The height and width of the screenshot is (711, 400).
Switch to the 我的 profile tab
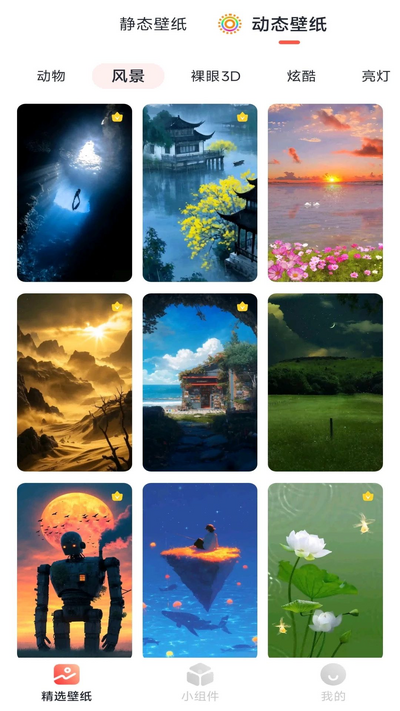333,682
